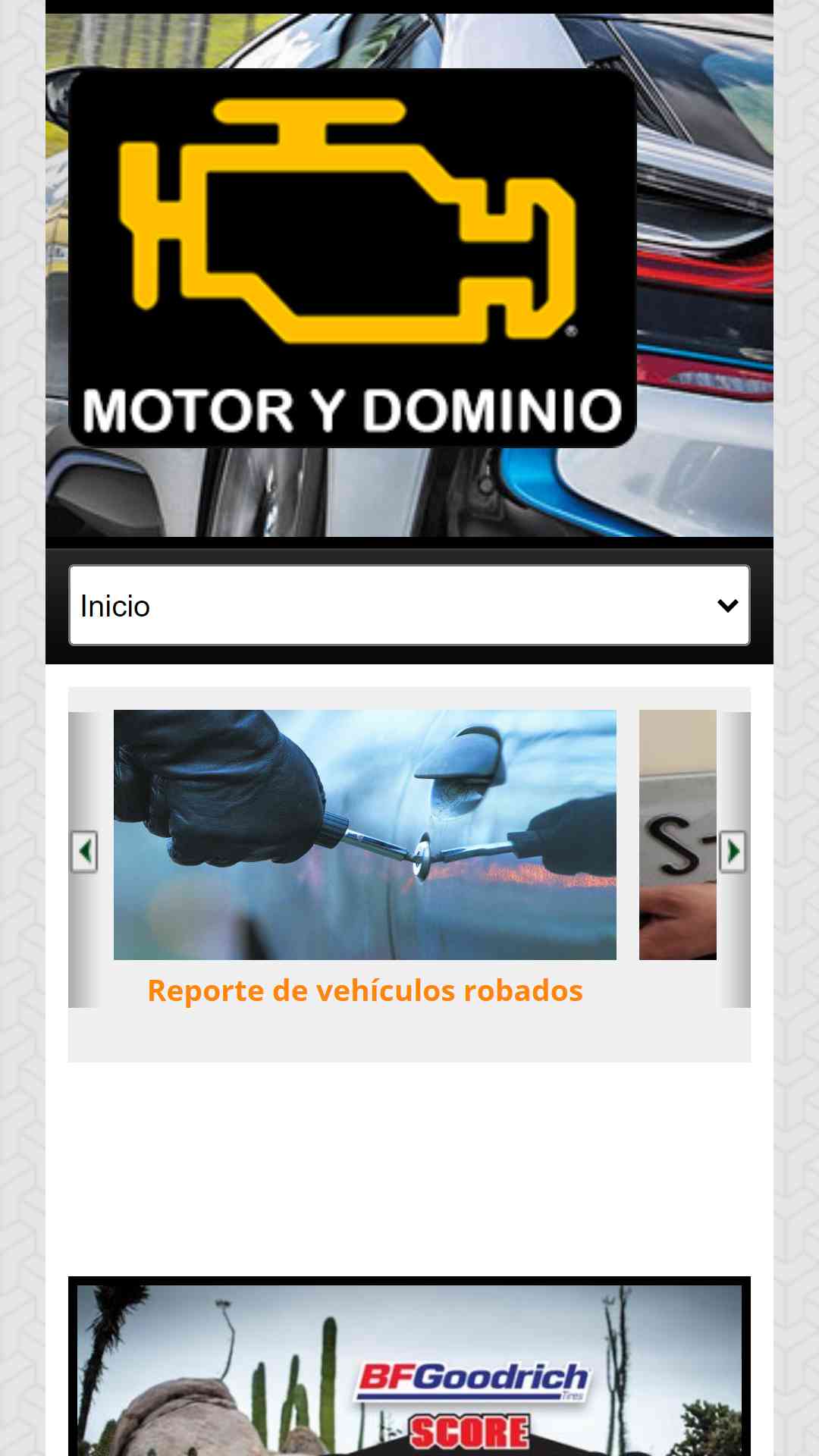Open the partially visible license plate slide

point(677,834)
